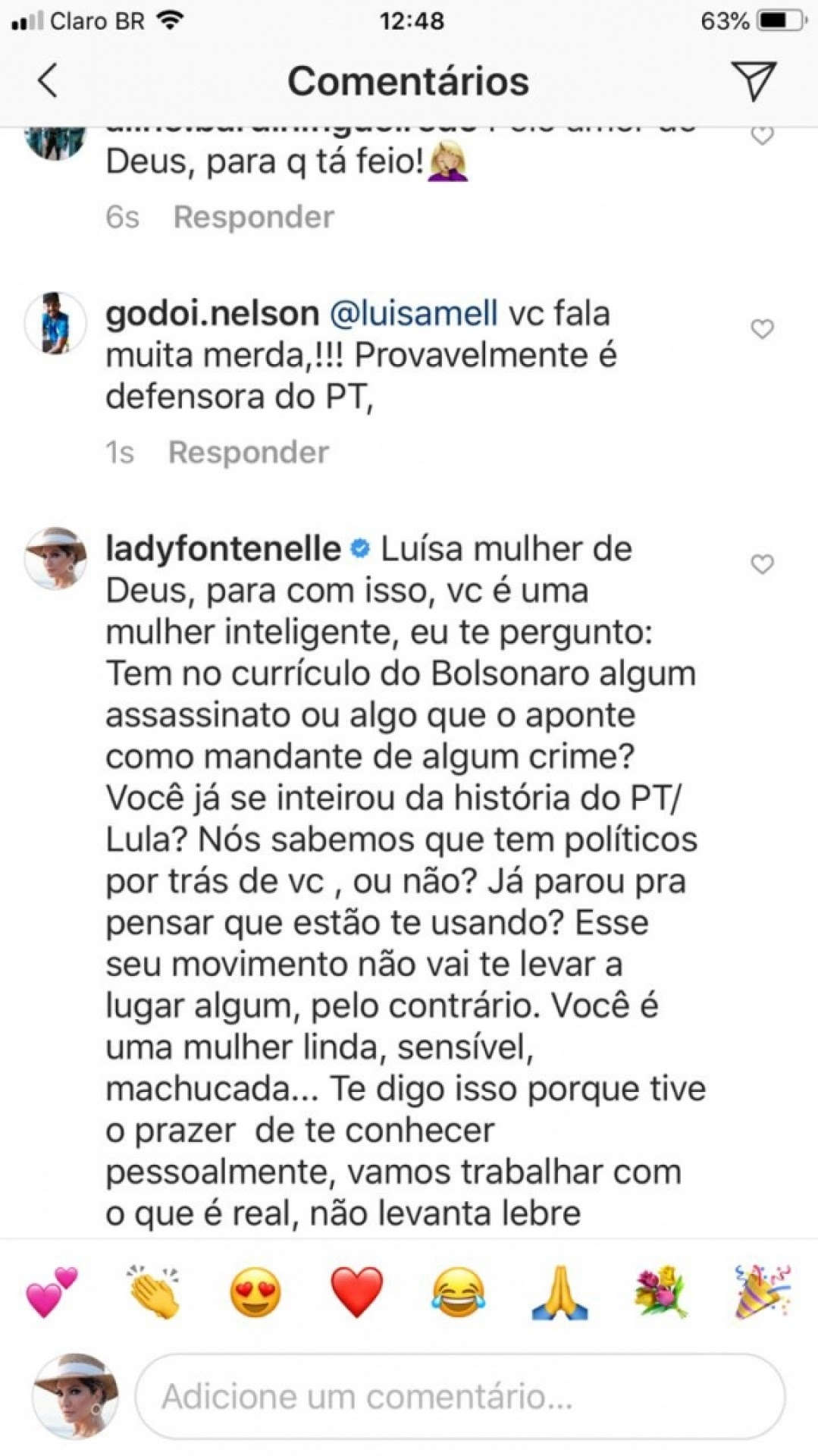Viewport: 818px width, 1456px height.
Task: Open the @luisamell mention link
Action: click(x=413, y=313)
